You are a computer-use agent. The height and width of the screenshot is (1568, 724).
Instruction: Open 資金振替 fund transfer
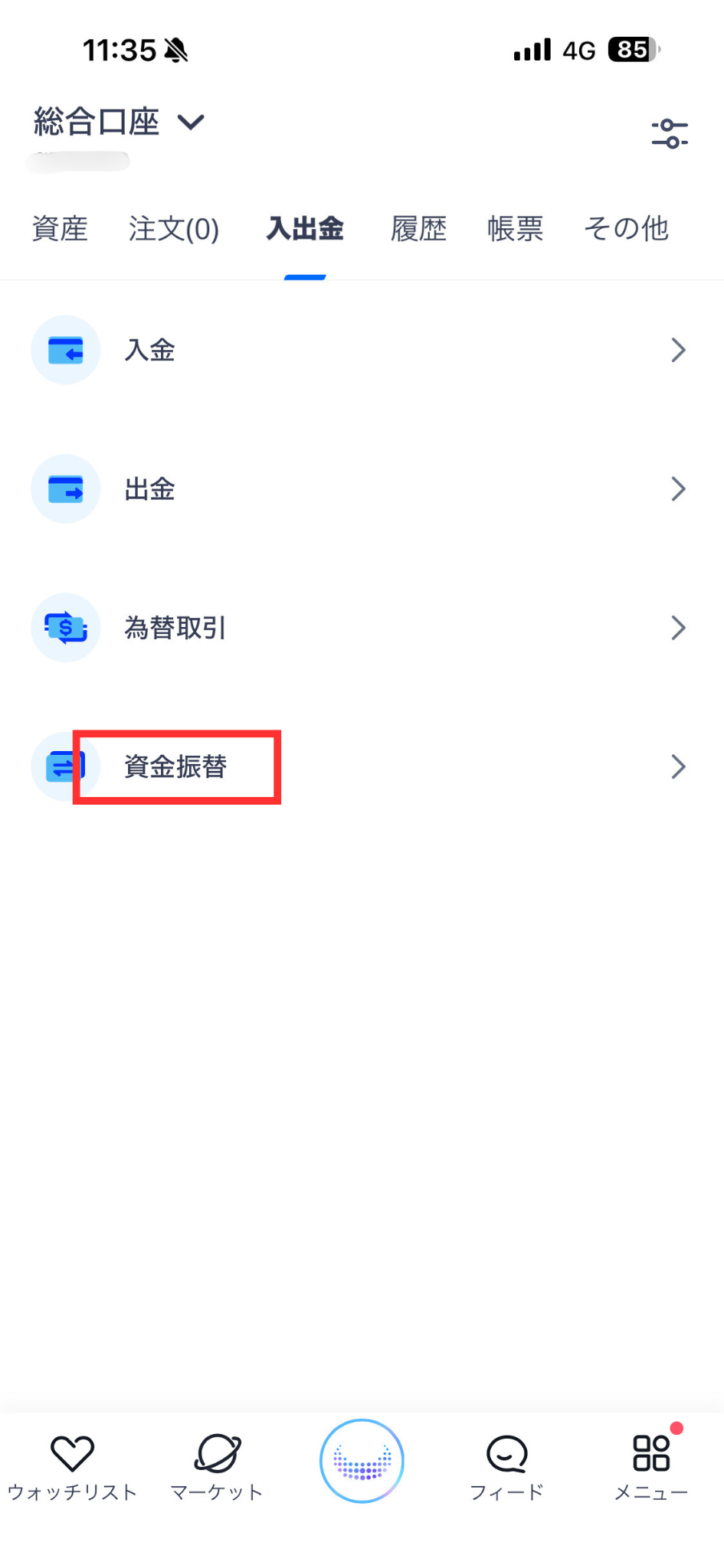(362, 766)
